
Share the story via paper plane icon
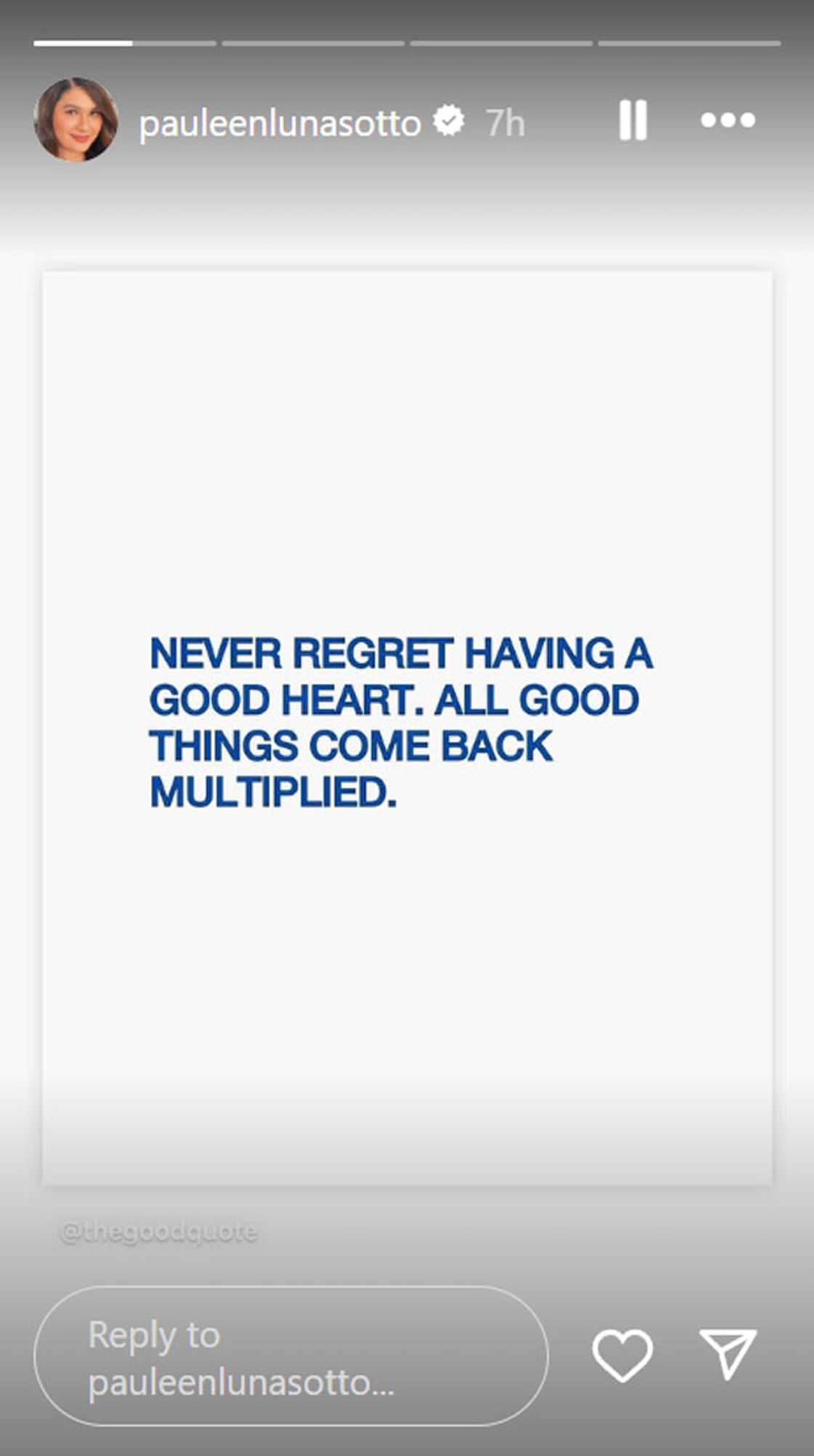728,1354
